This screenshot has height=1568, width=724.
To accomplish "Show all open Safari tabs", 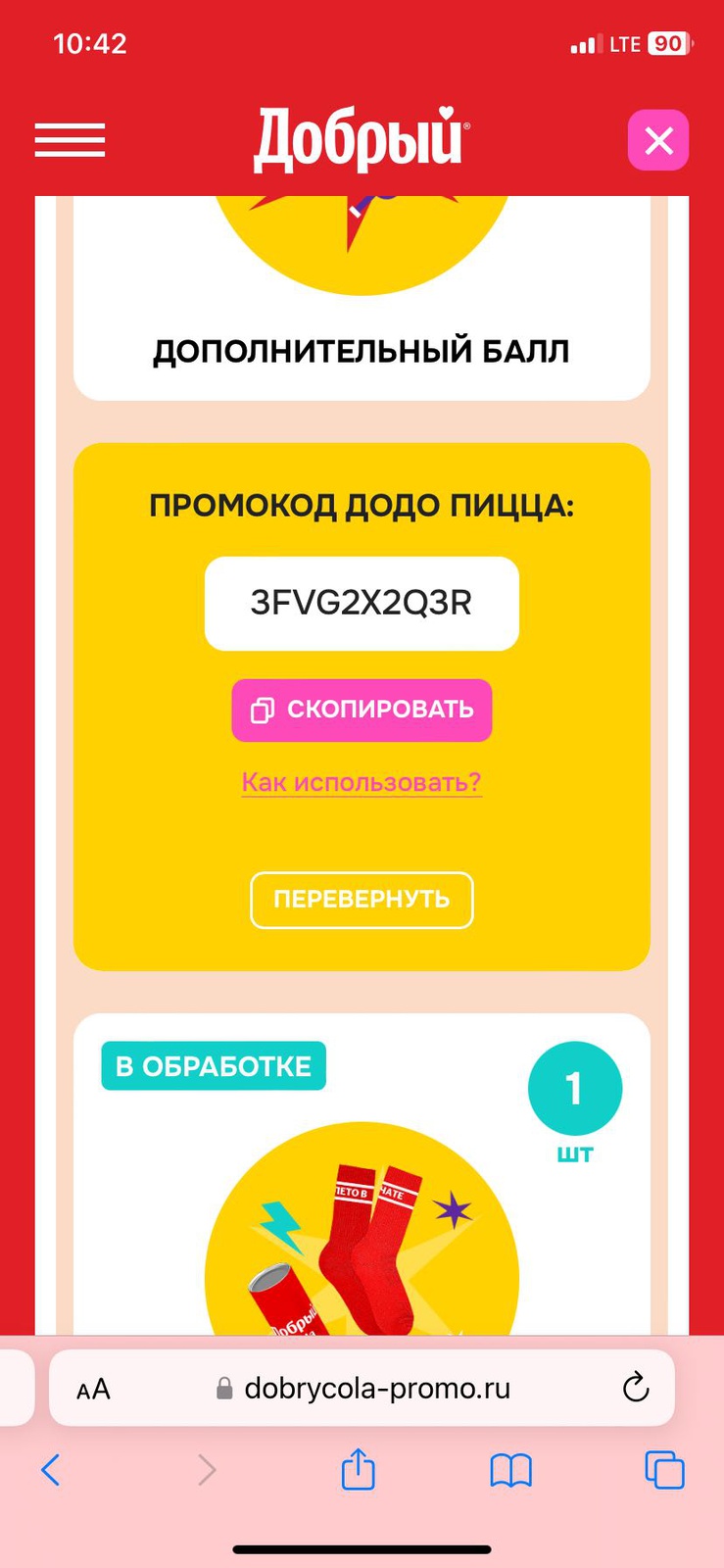I will pyautogui.click(x=664, y=1470).
